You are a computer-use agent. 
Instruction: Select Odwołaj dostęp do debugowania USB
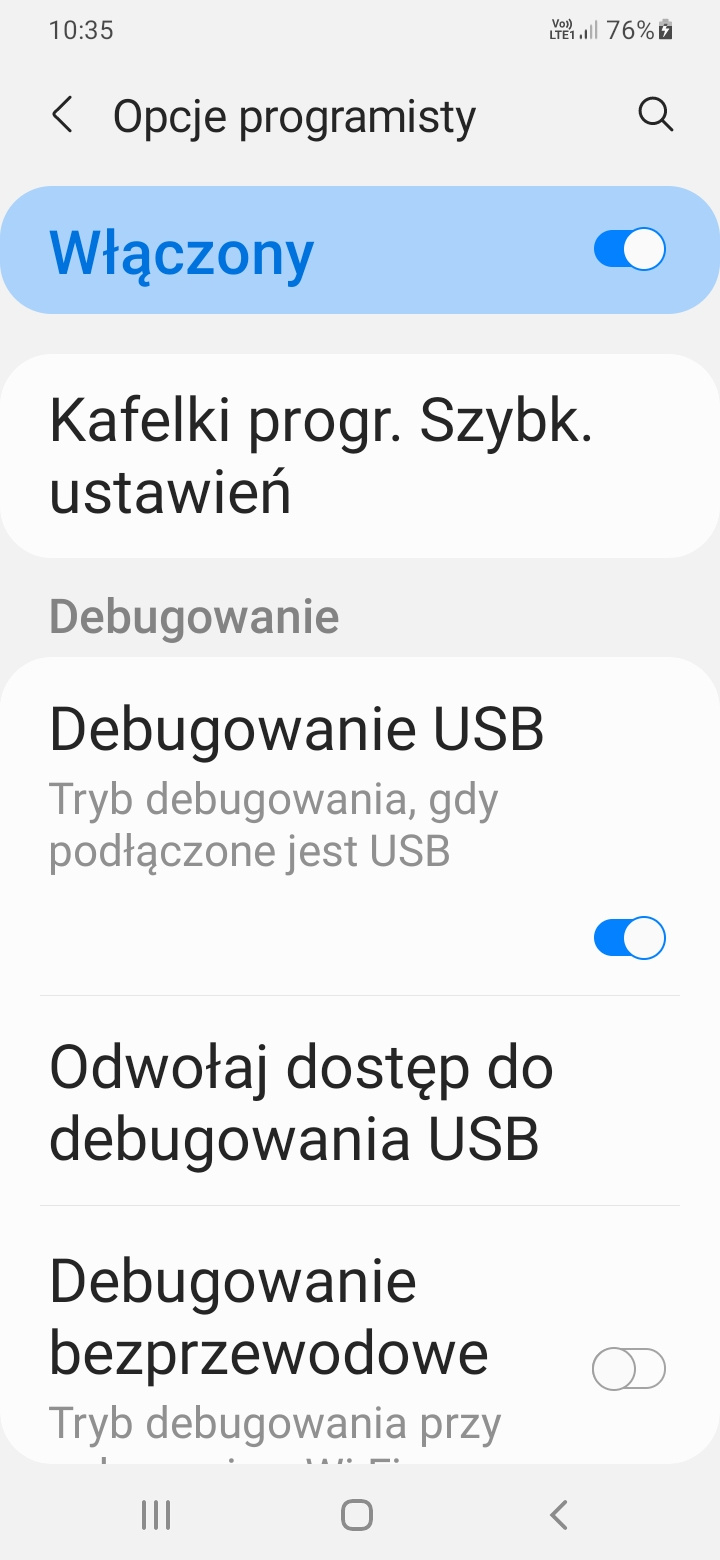(x=300, y=1102)
